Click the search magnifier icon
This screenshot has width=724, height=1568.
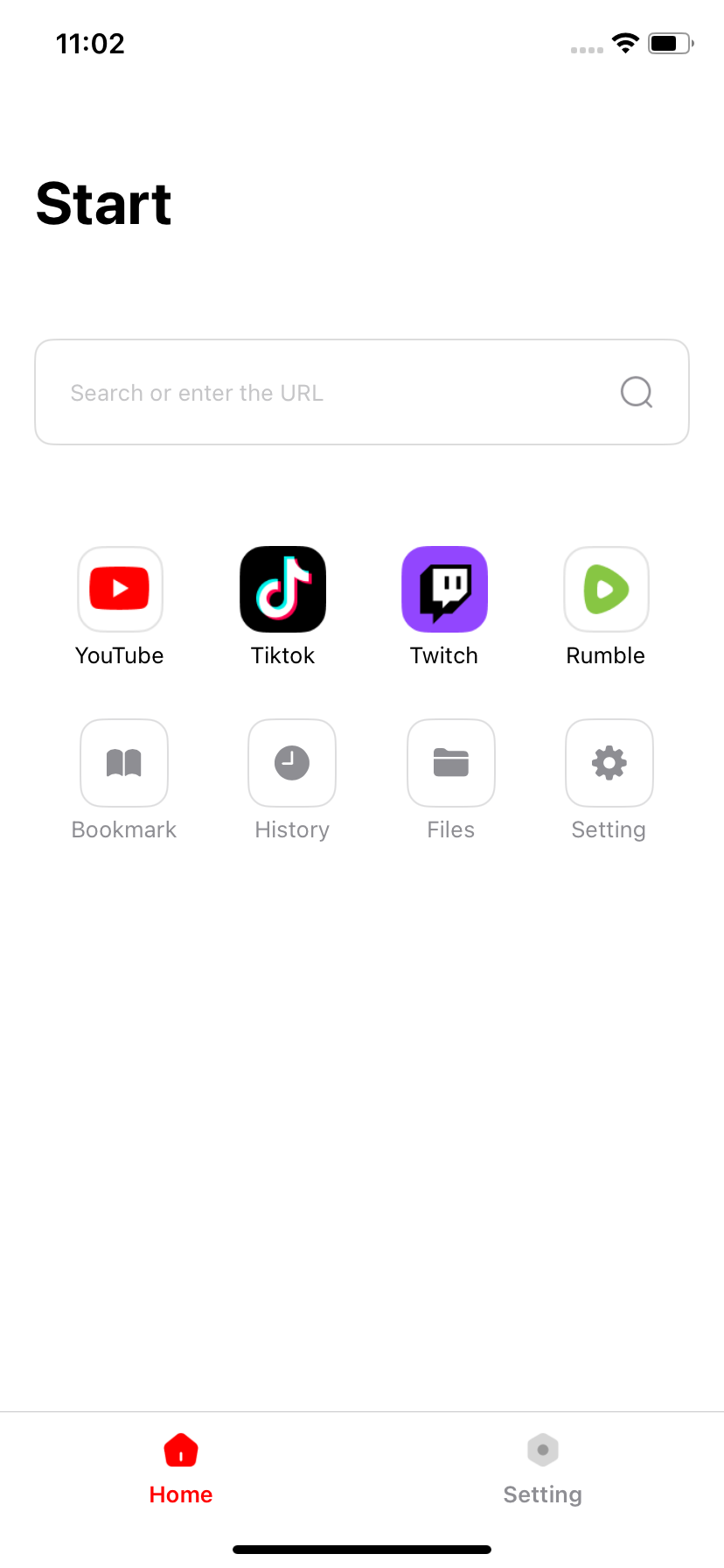tap(636, 392)
